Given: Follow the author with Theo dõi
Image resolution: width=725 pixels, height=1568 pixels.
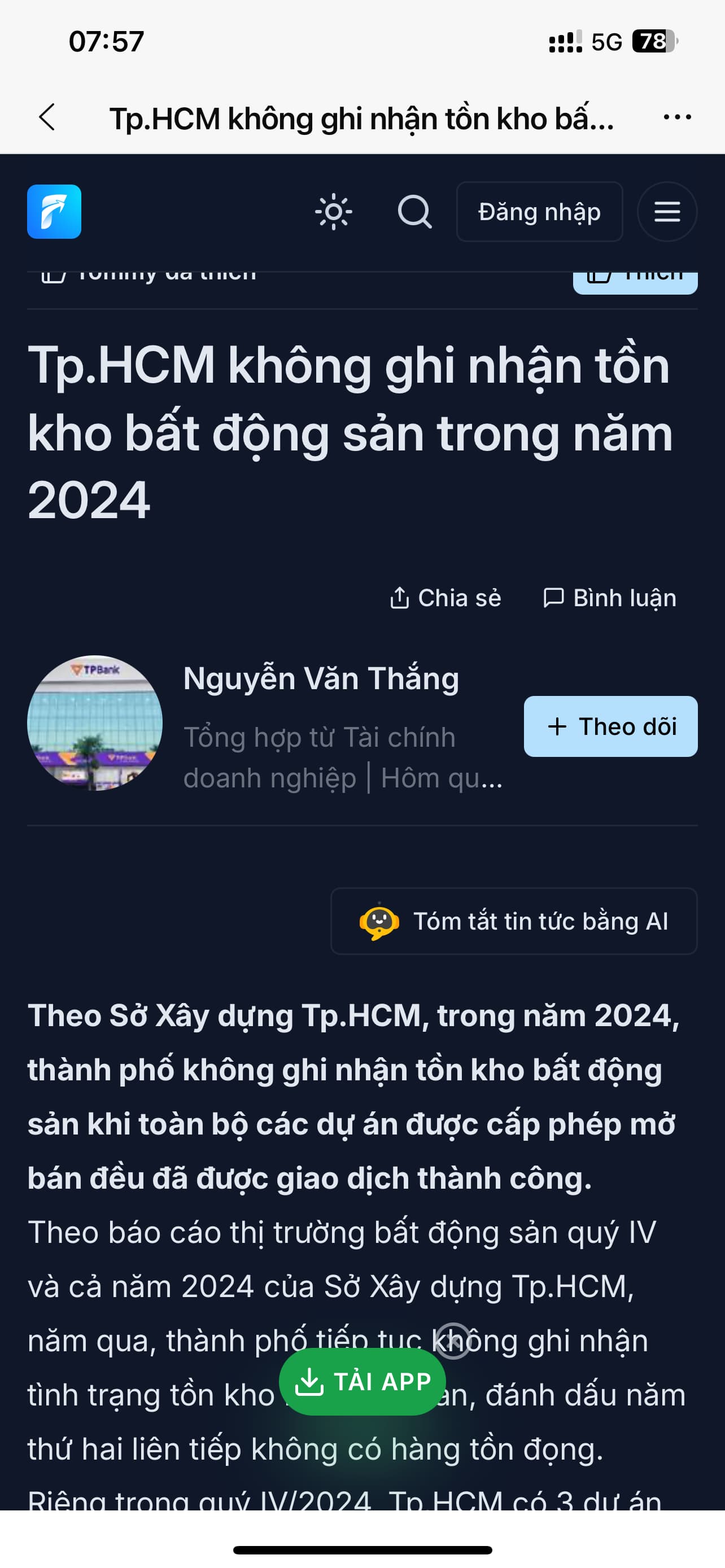Looking at the screenshot, I should [x=610, y=726].
